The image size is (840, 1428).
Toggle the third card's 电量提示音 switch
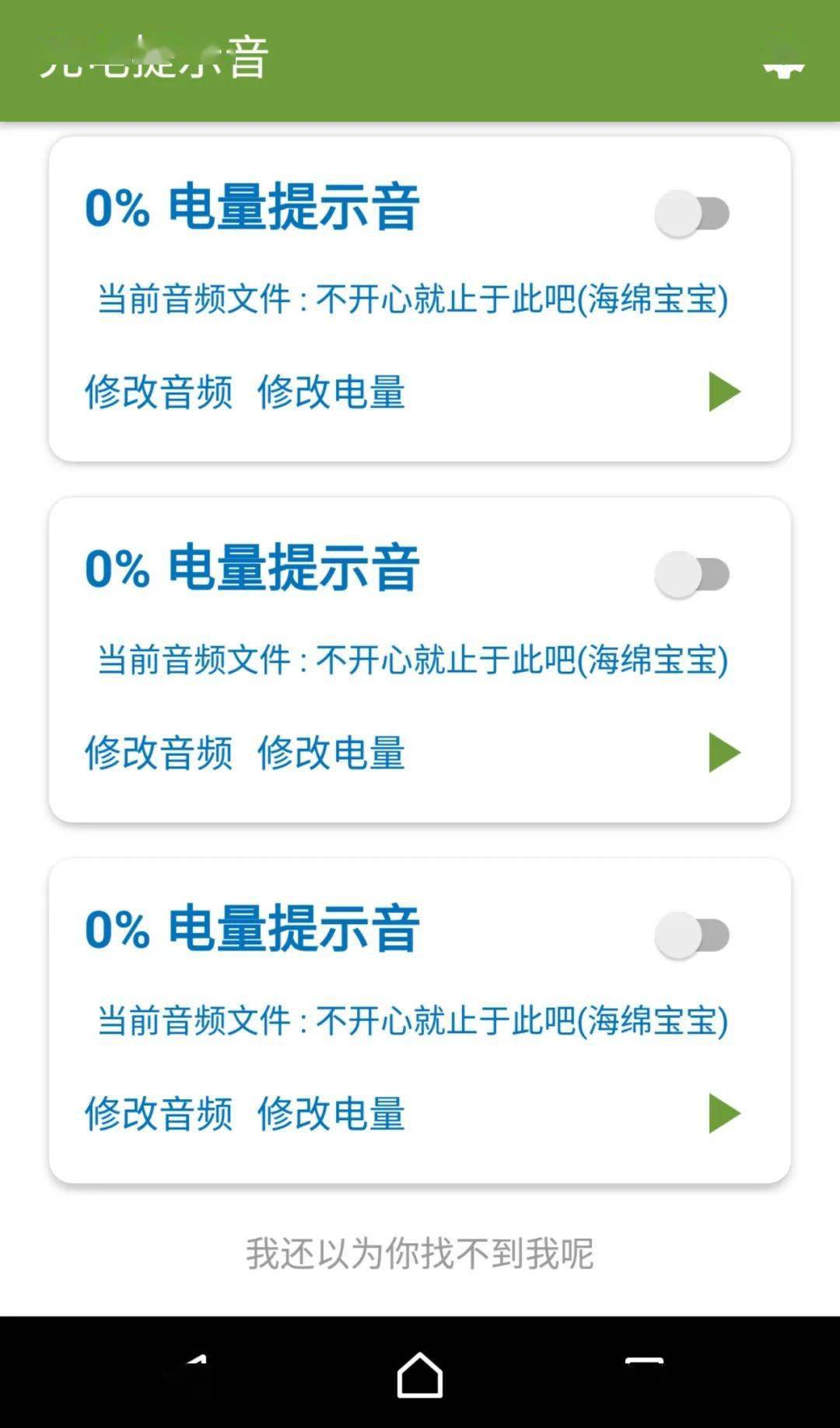tap(692, 935)
